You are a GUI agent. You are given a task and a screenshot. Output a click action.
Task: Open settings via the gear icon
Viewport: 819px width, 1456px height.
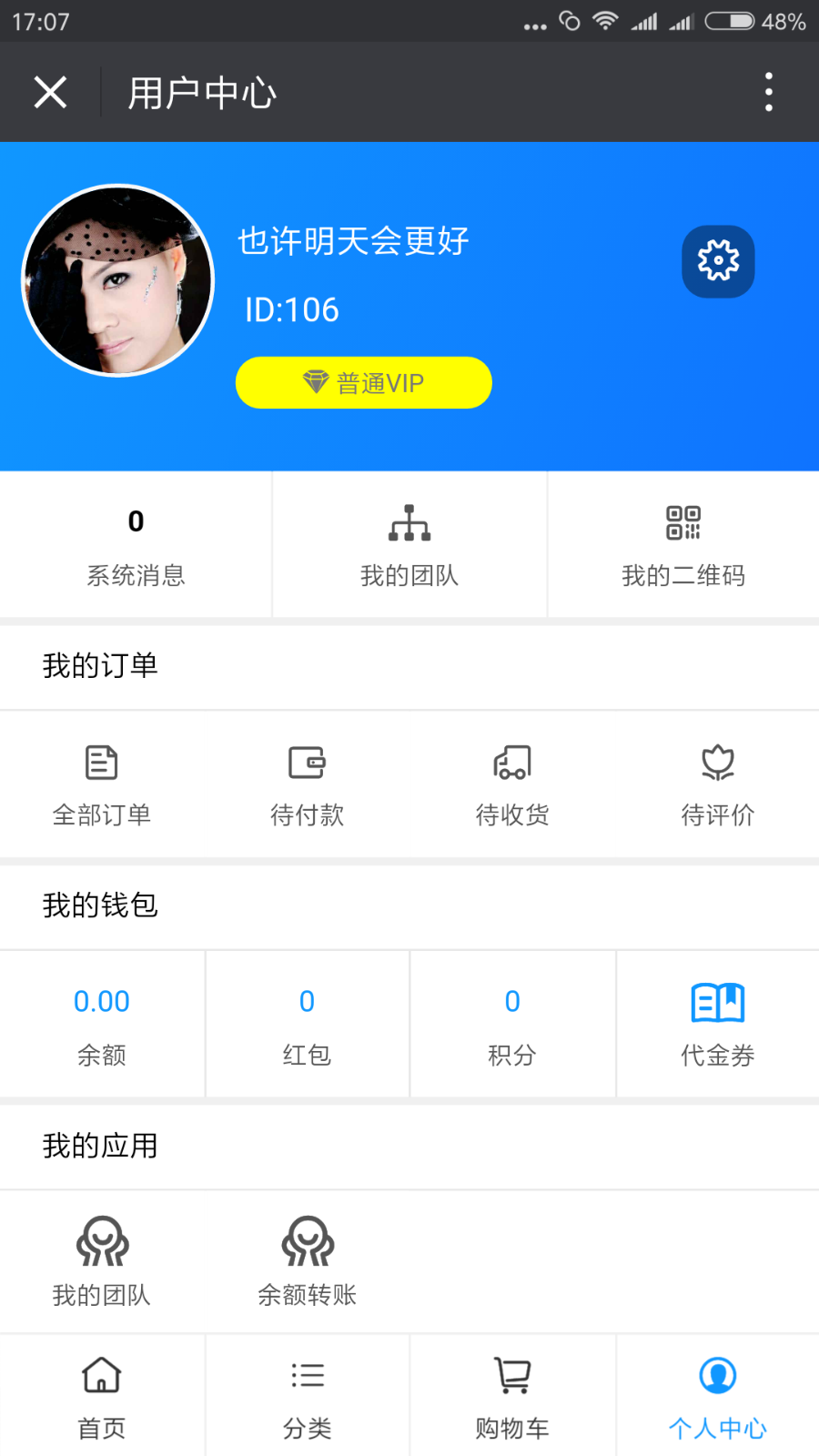[718, 261]
